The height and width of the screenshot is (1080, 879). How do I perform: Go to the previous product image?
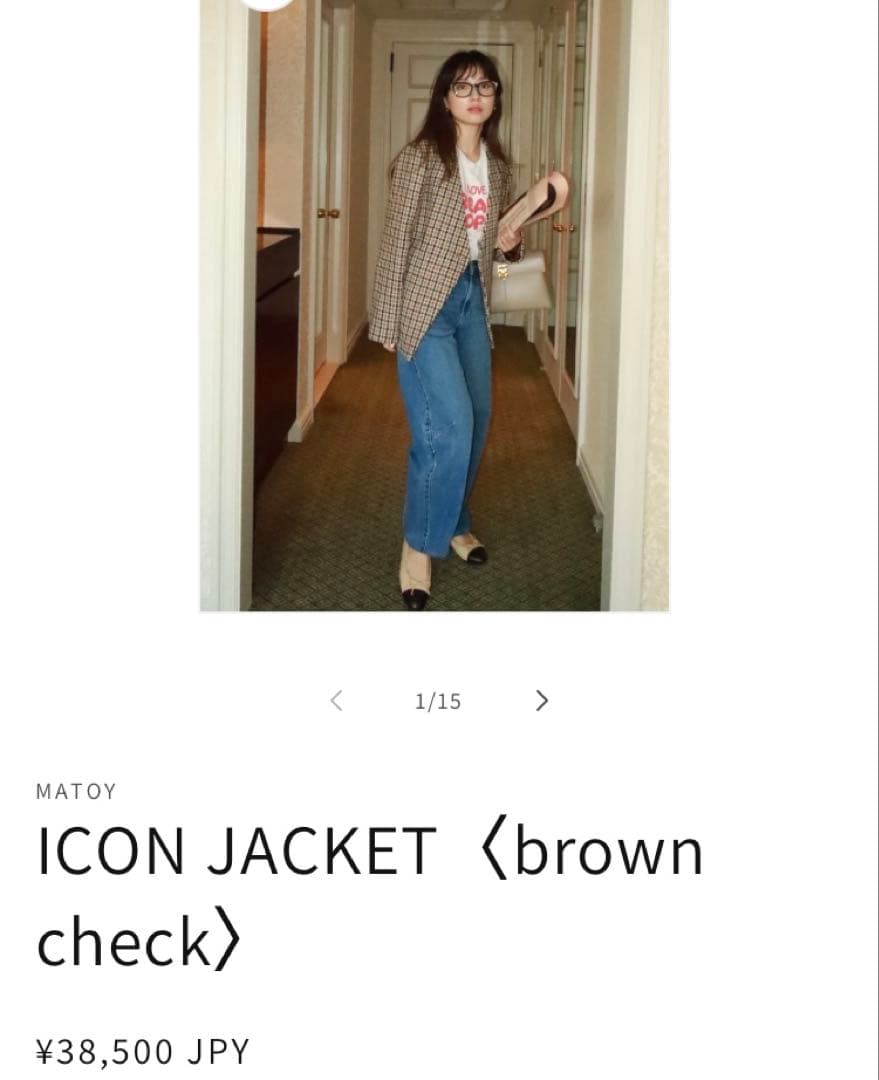click(x=337, y=700)
